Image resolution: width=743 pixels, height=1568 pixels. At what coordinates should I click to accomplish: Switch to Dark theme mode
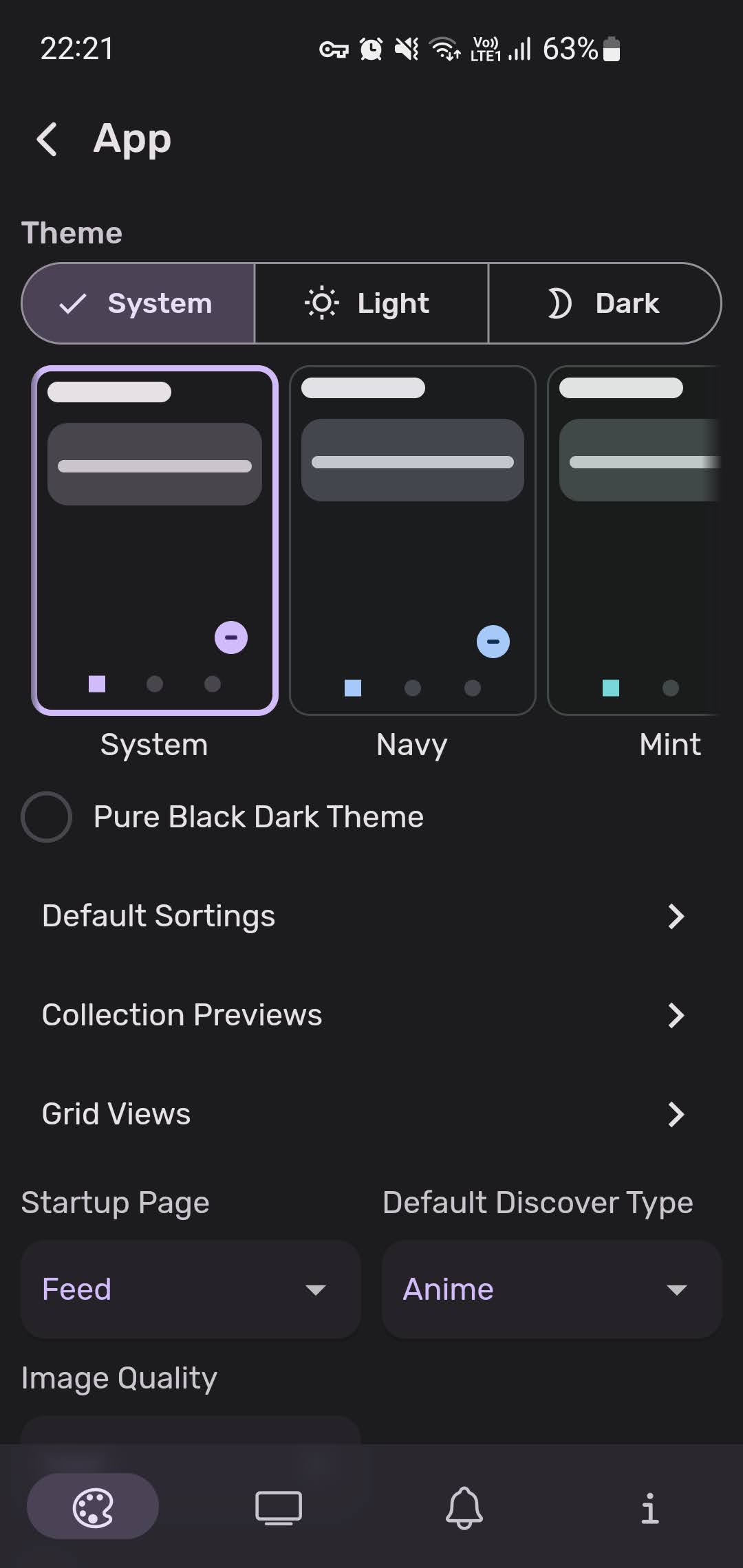(x=605, y=303)
